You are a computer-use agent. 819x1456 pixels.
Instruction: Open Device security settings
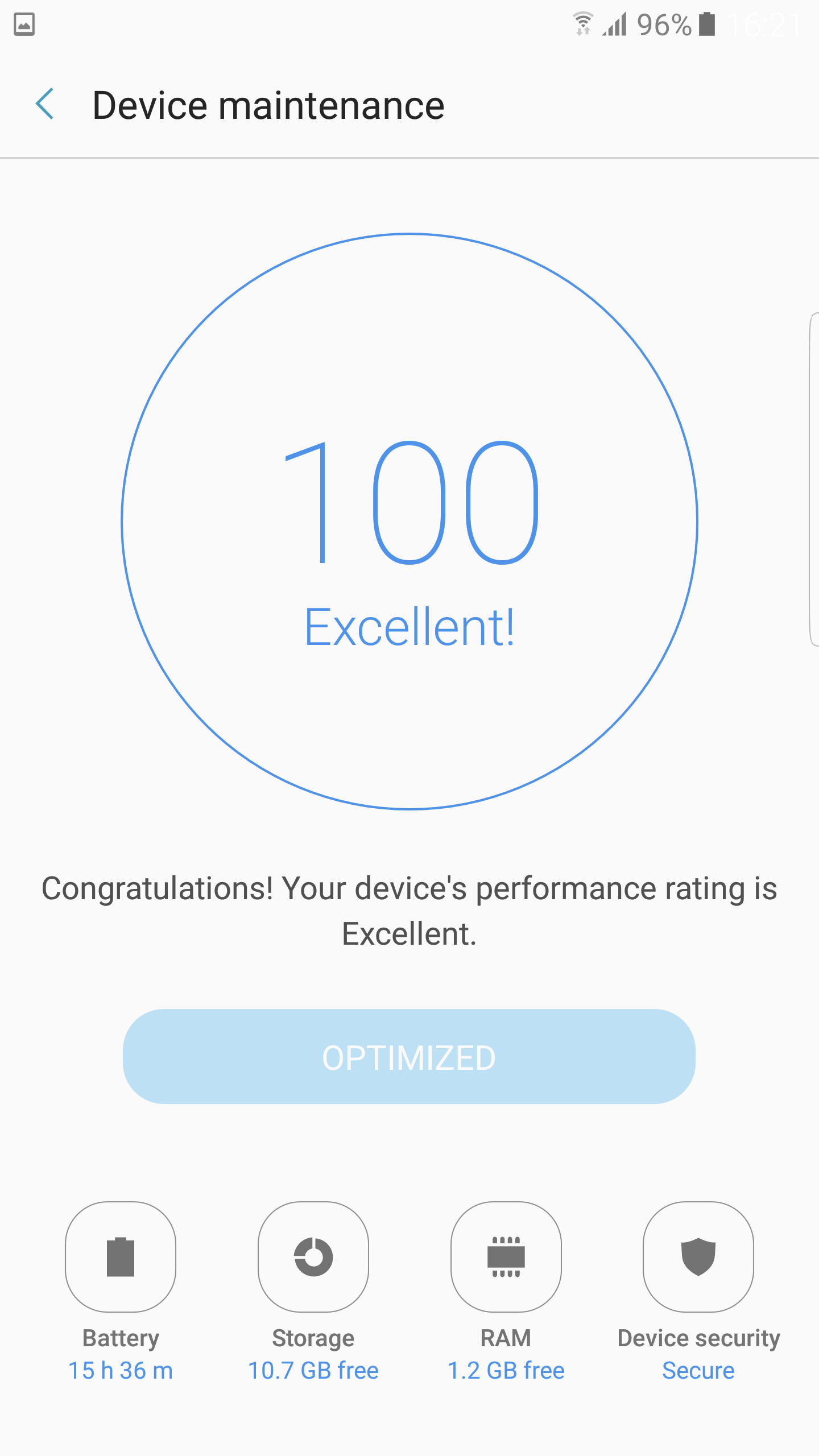pyautogui.click(x=698, y=1257)
